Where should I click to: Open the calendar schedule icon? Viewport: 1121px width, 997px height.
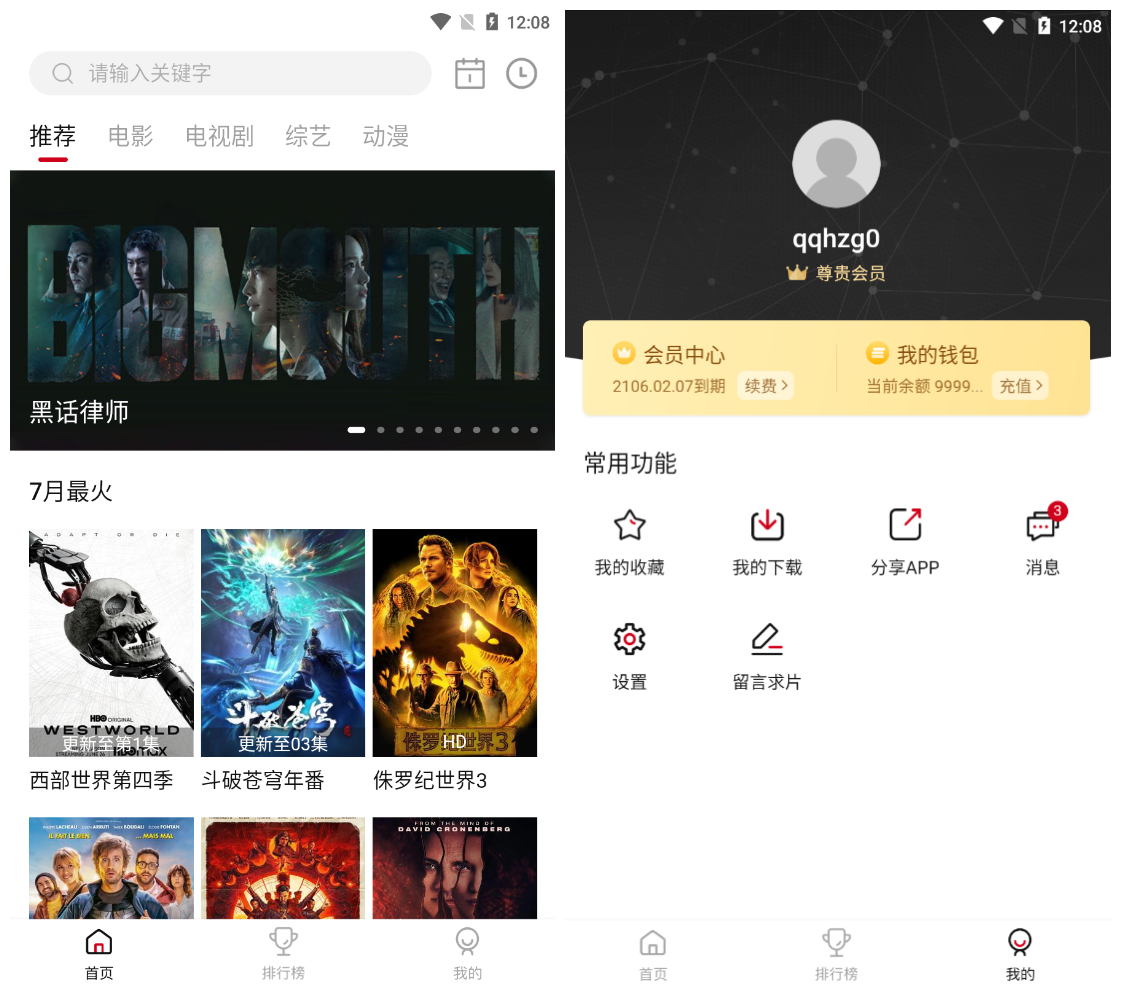coord(470,73)
